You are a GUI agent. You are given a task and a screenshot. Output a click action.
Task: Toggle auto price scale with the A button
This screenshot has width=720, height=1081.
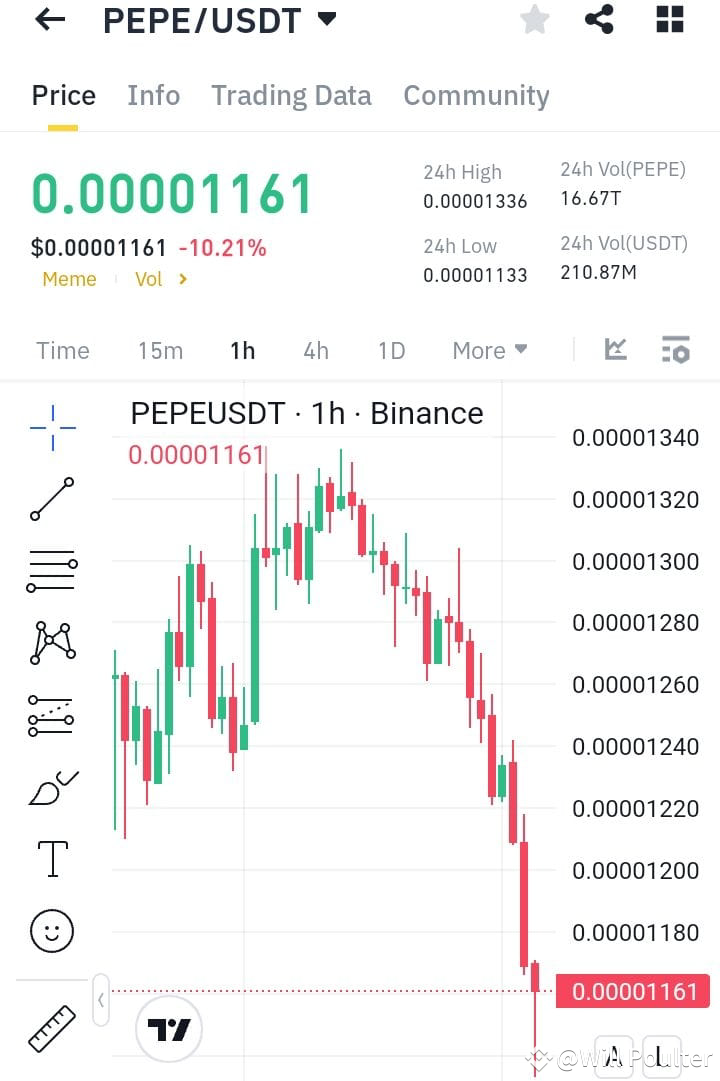click(x=614, y=1058)
